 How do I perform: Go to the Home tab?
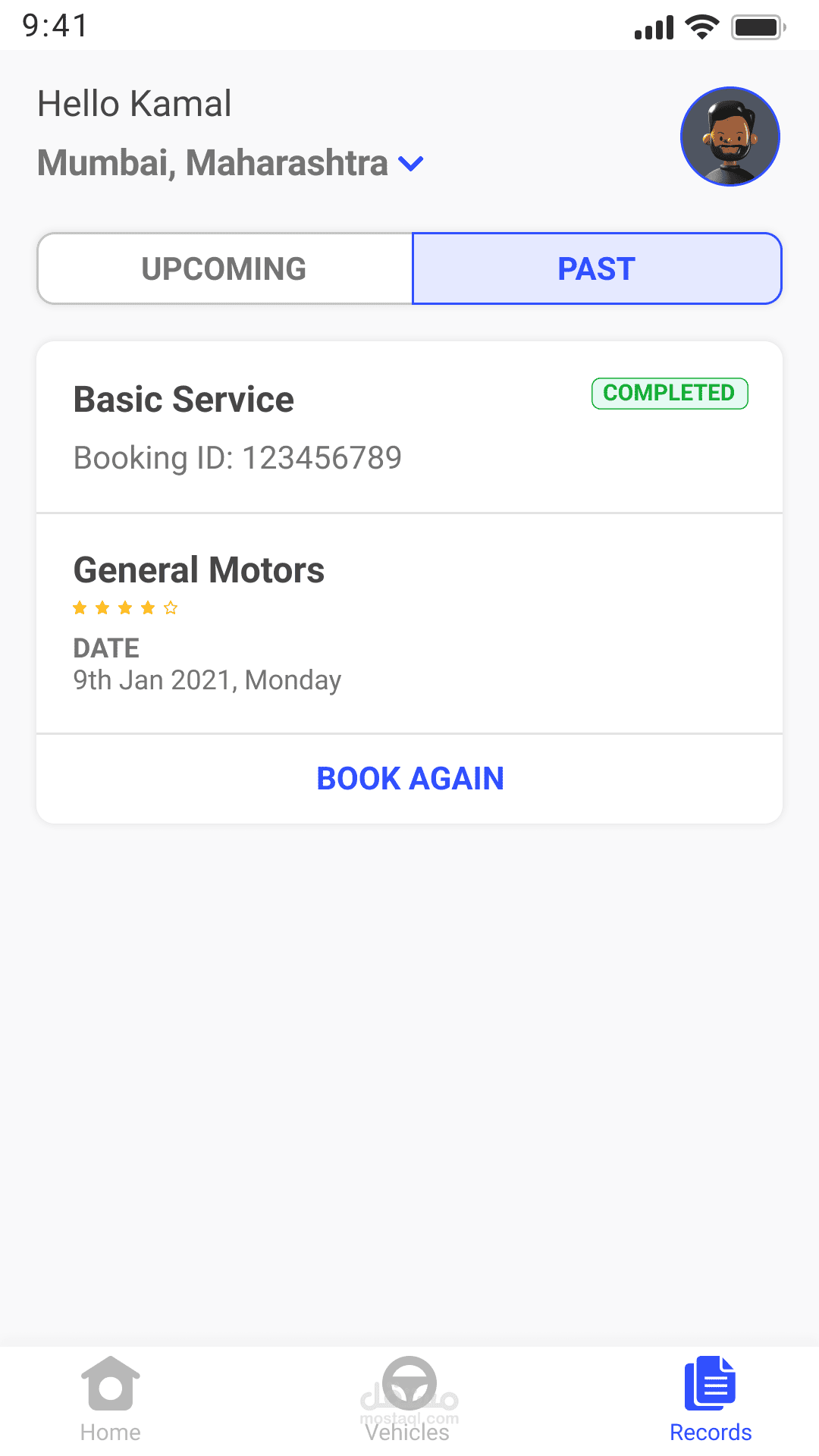click(x=111, y=1399)
